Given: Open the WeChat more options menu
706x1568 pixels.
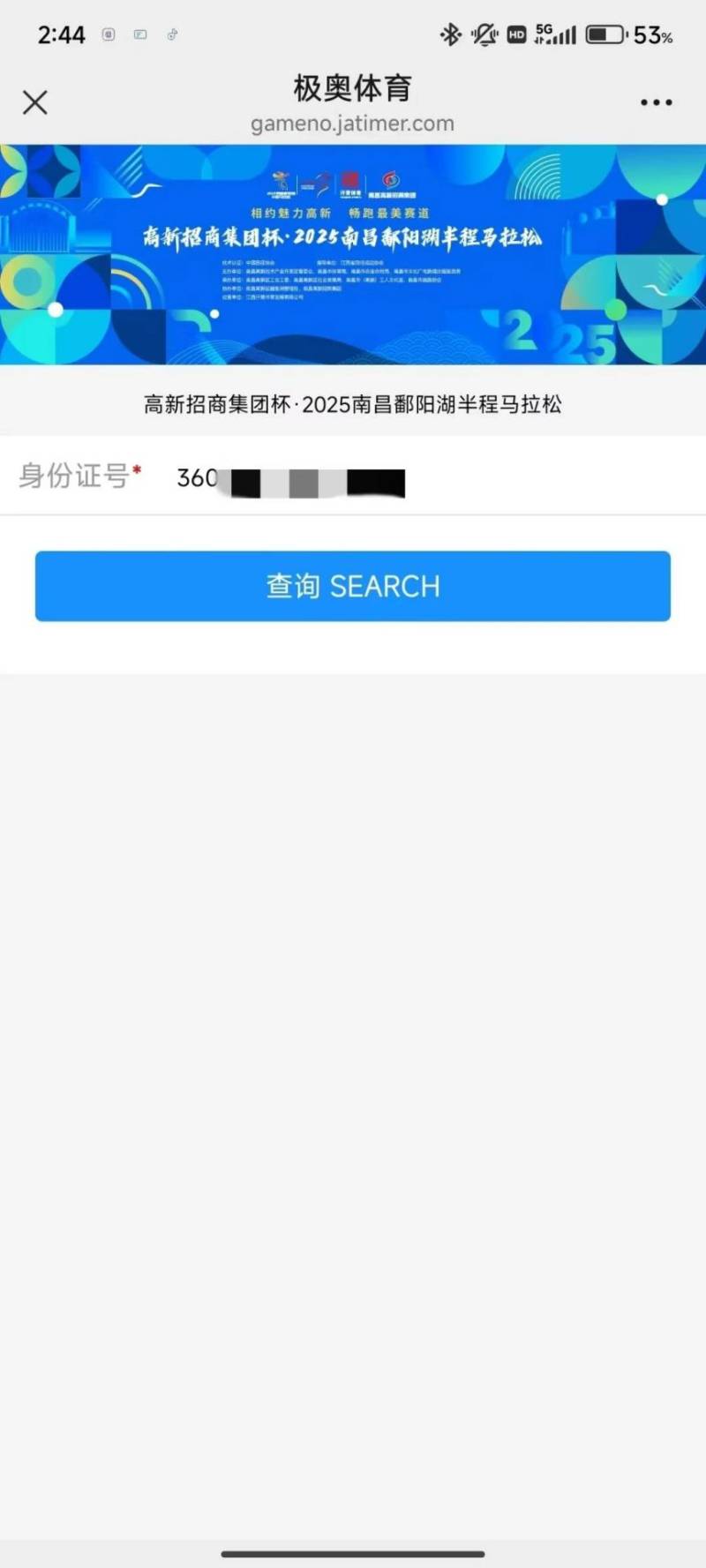Looking at the screenshot, I should [x=655, y=102].
